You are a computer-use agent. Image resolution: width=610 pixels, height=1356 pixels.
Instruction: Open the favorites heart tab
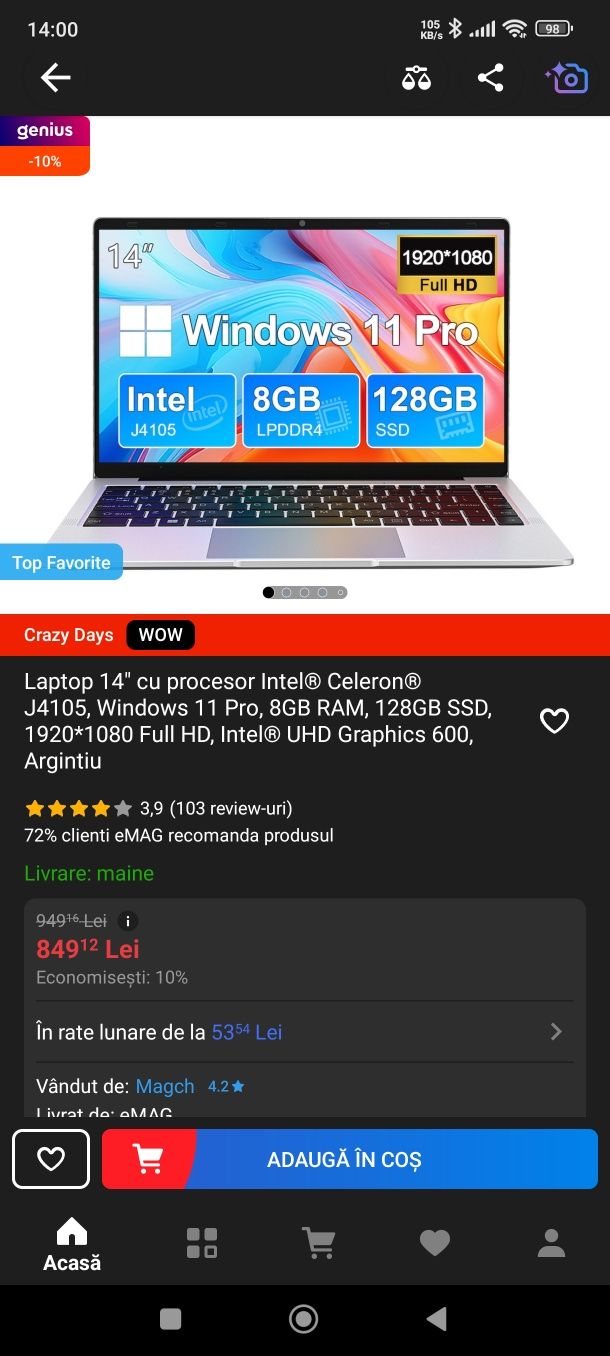coord(435,1243)
